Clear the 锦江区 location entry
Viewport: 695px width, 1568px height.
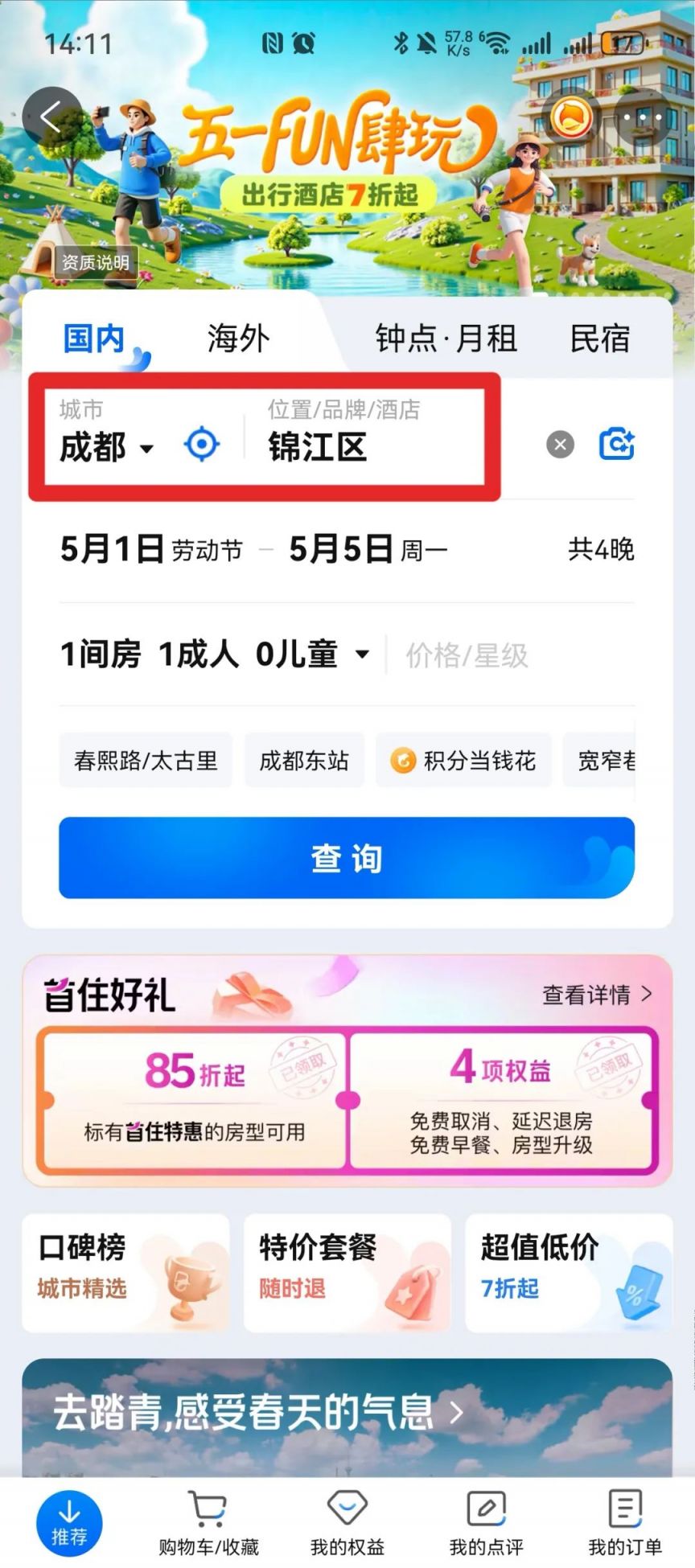[561, 444]
